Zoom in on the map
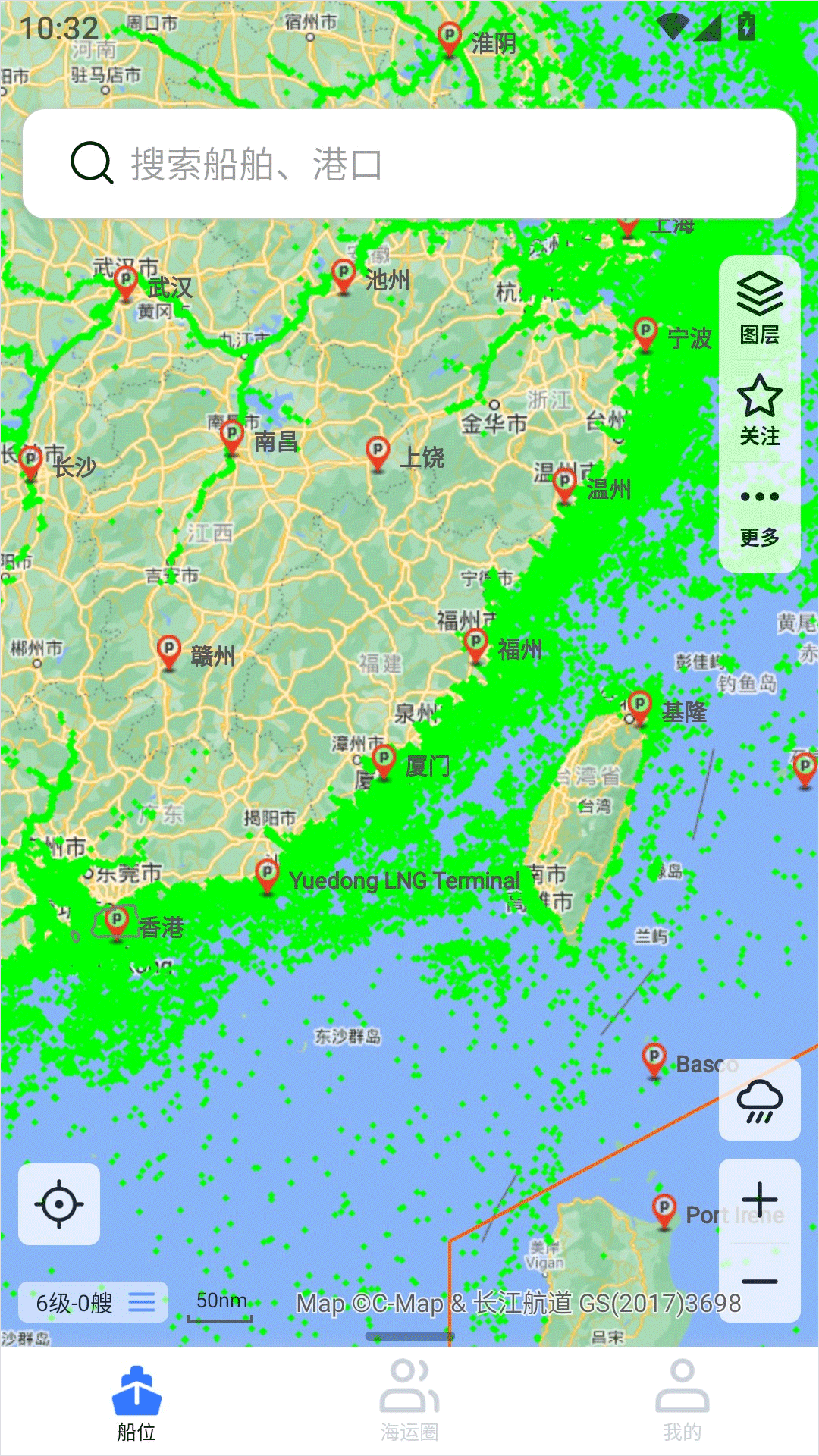 point(759,1200)
